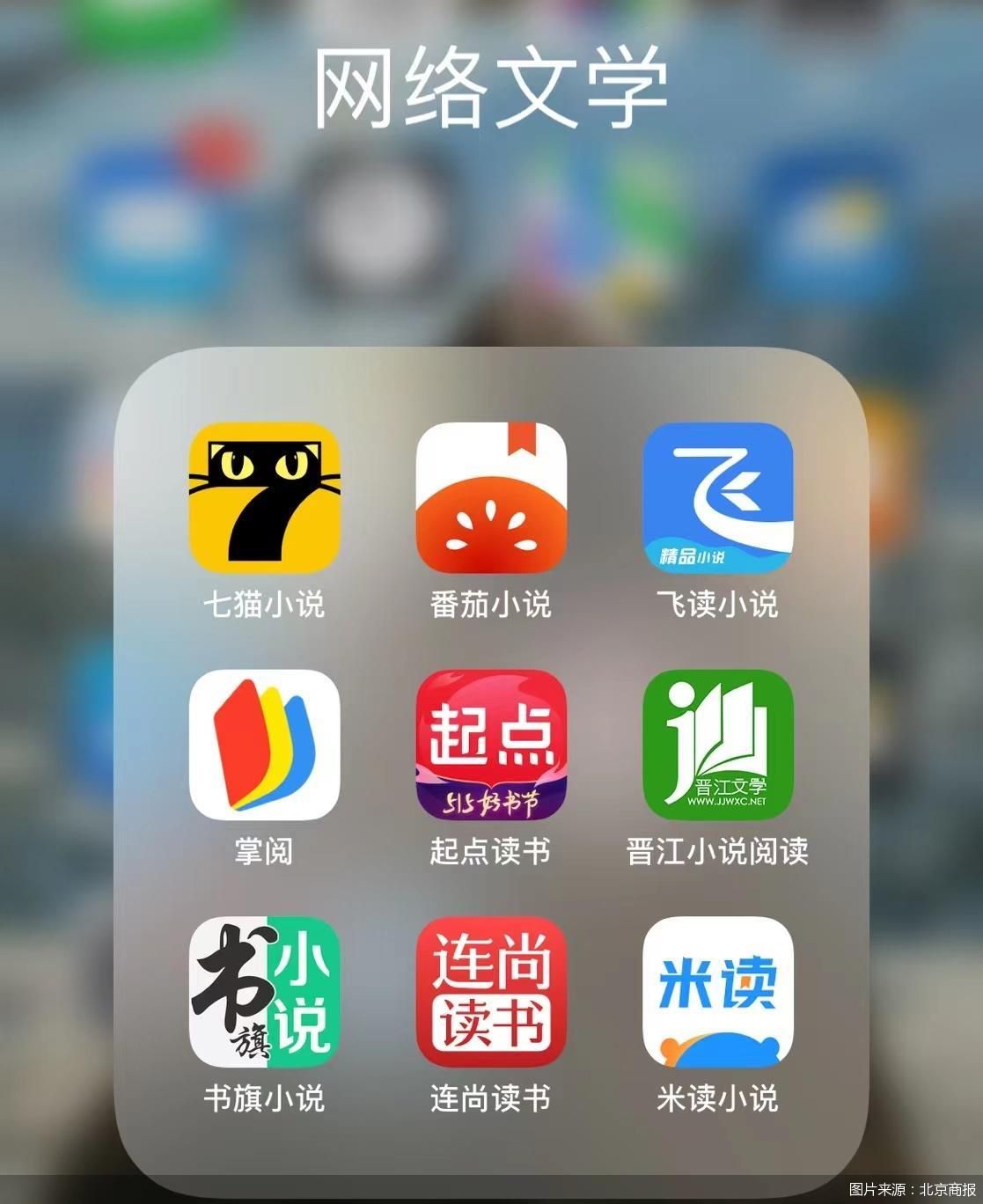Open the 起点读书 app
This screenshot has width=983, height=1204.
[491, 745]
